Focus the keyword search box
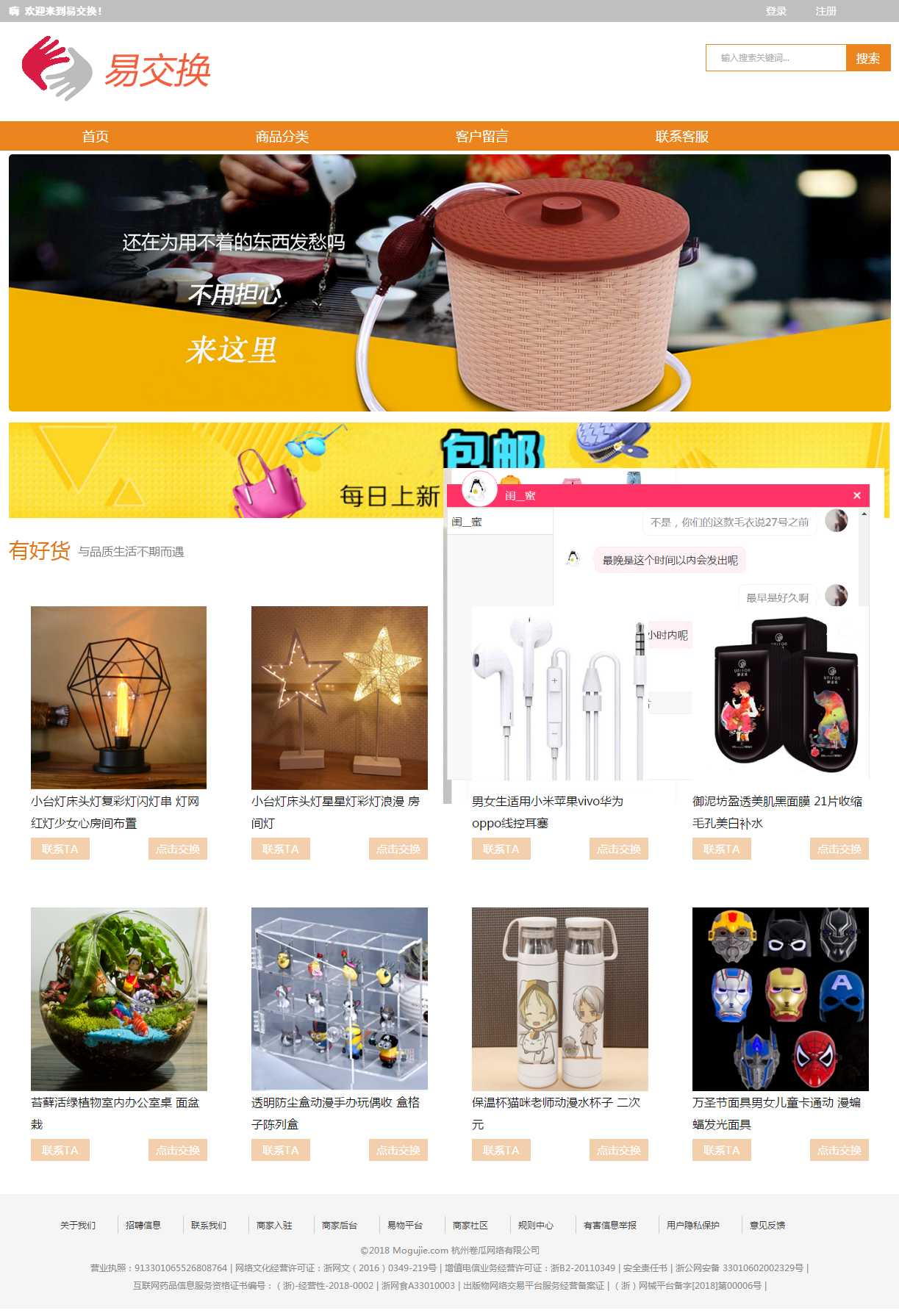The image size is (899, 1316). coord(776,58)
